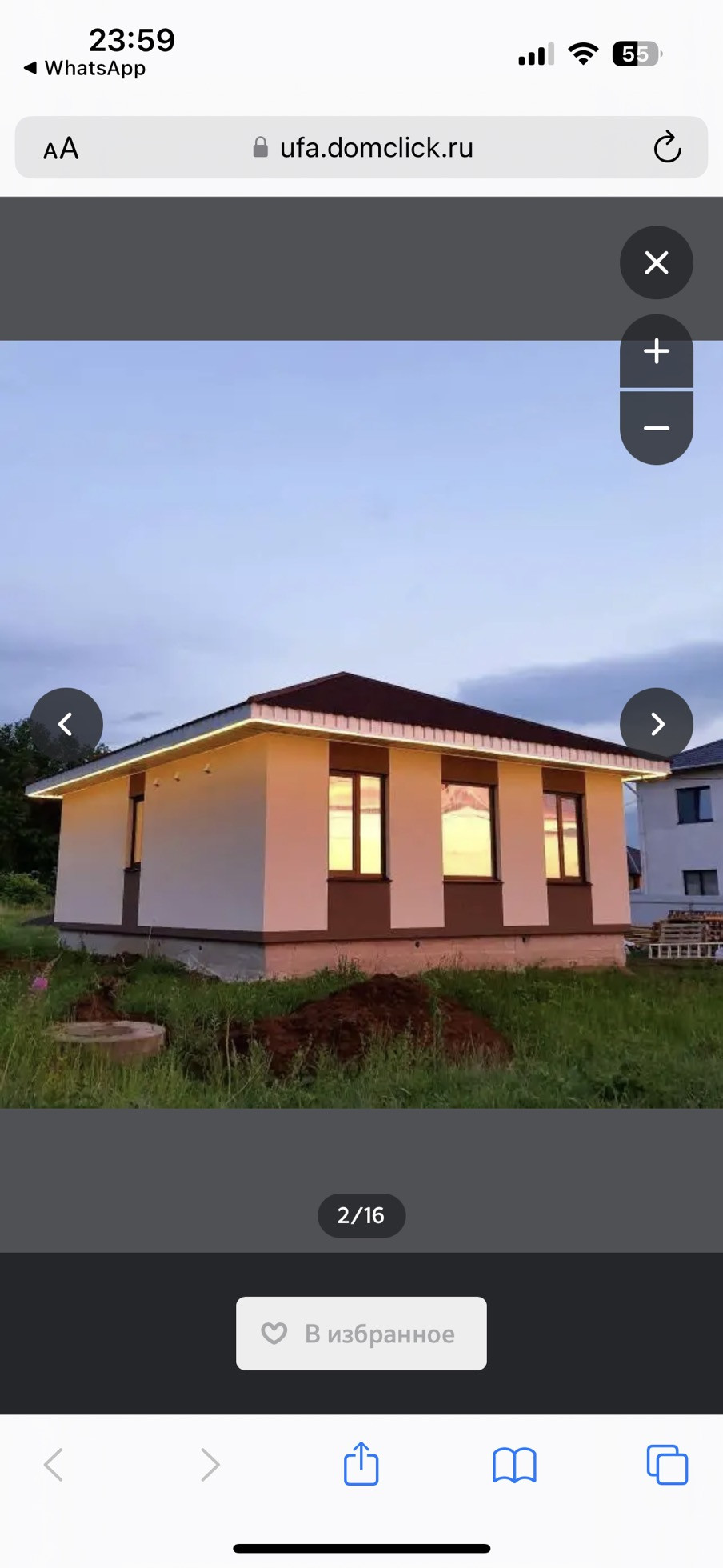
Task: Close the photo gallery viewer
Action: pos(656,262)
